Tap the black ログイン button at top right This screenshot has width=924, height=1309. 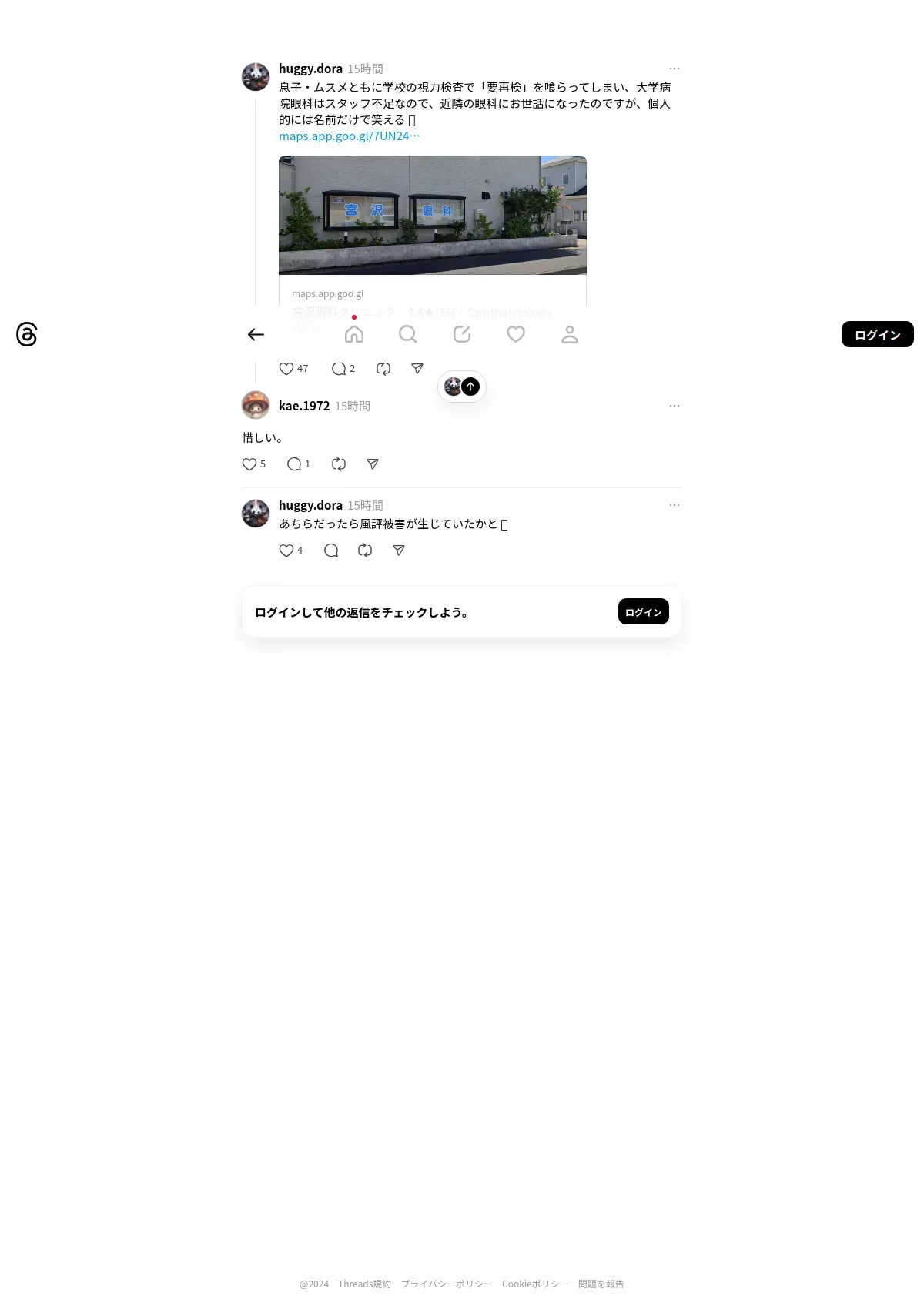click(877, 334)
